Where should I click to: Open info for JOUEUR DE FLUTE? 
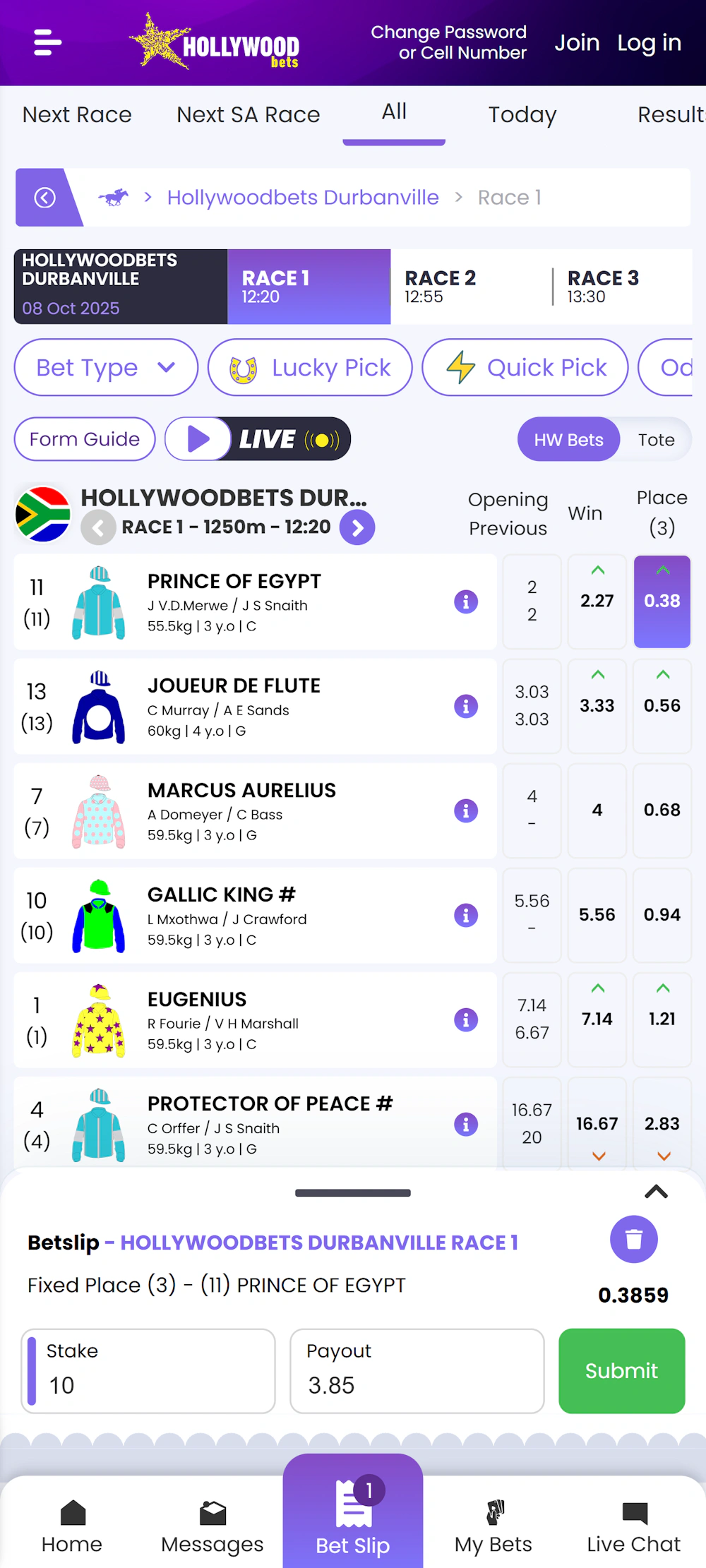(466, 706)
